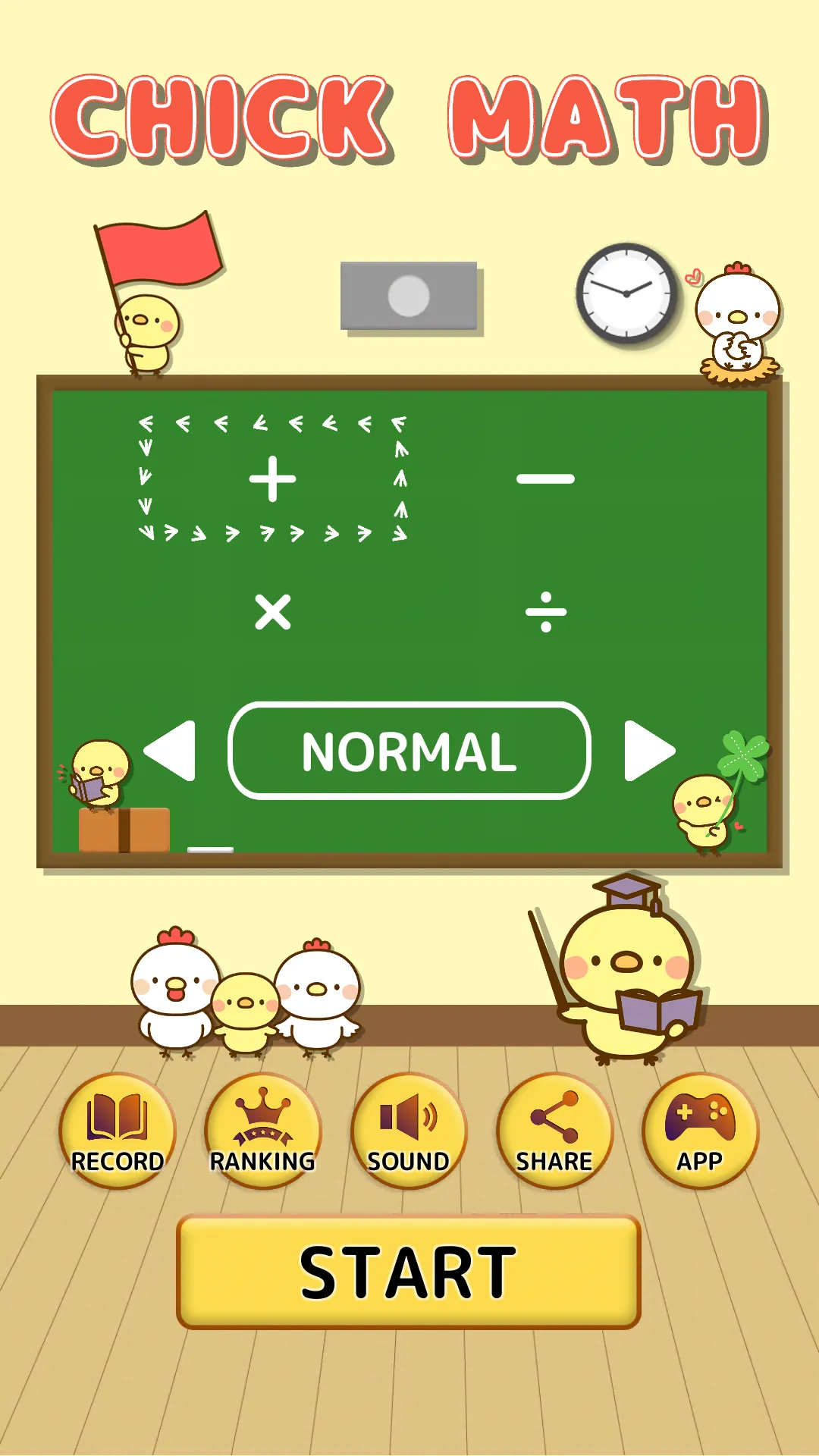Go to previous difficulty with left arrow
This screenshot has width=819, height=1456.
(173, 751)
